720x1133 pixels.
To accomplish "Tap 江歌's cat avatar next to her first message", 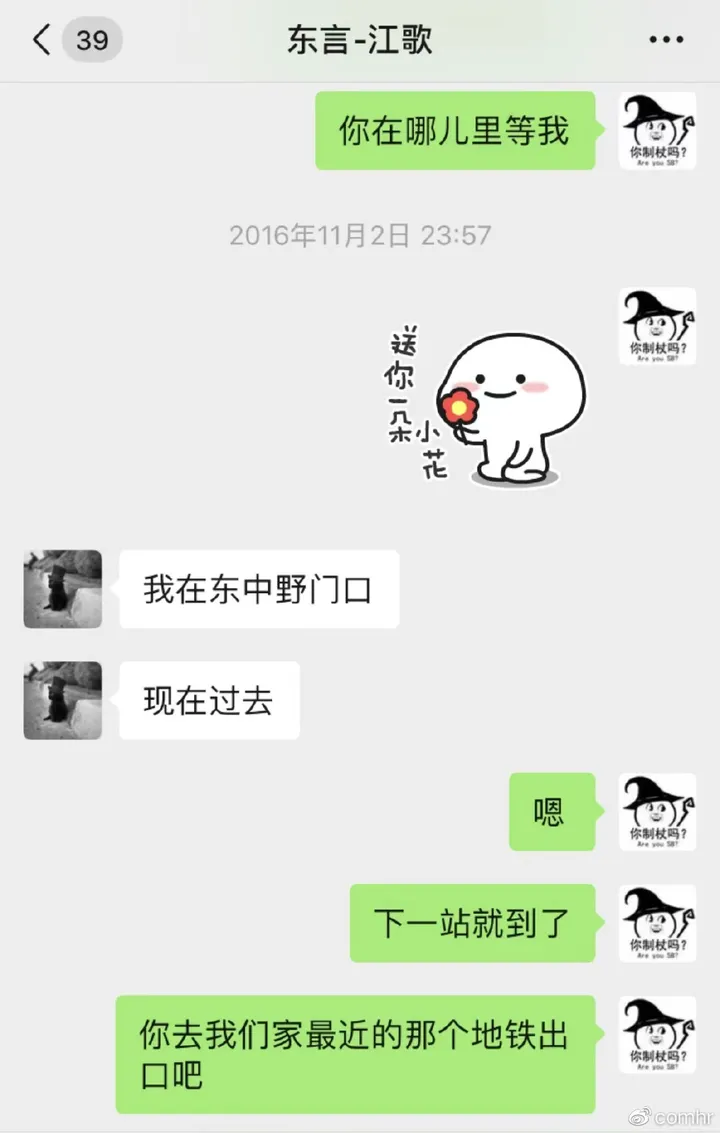I will 61,589.
